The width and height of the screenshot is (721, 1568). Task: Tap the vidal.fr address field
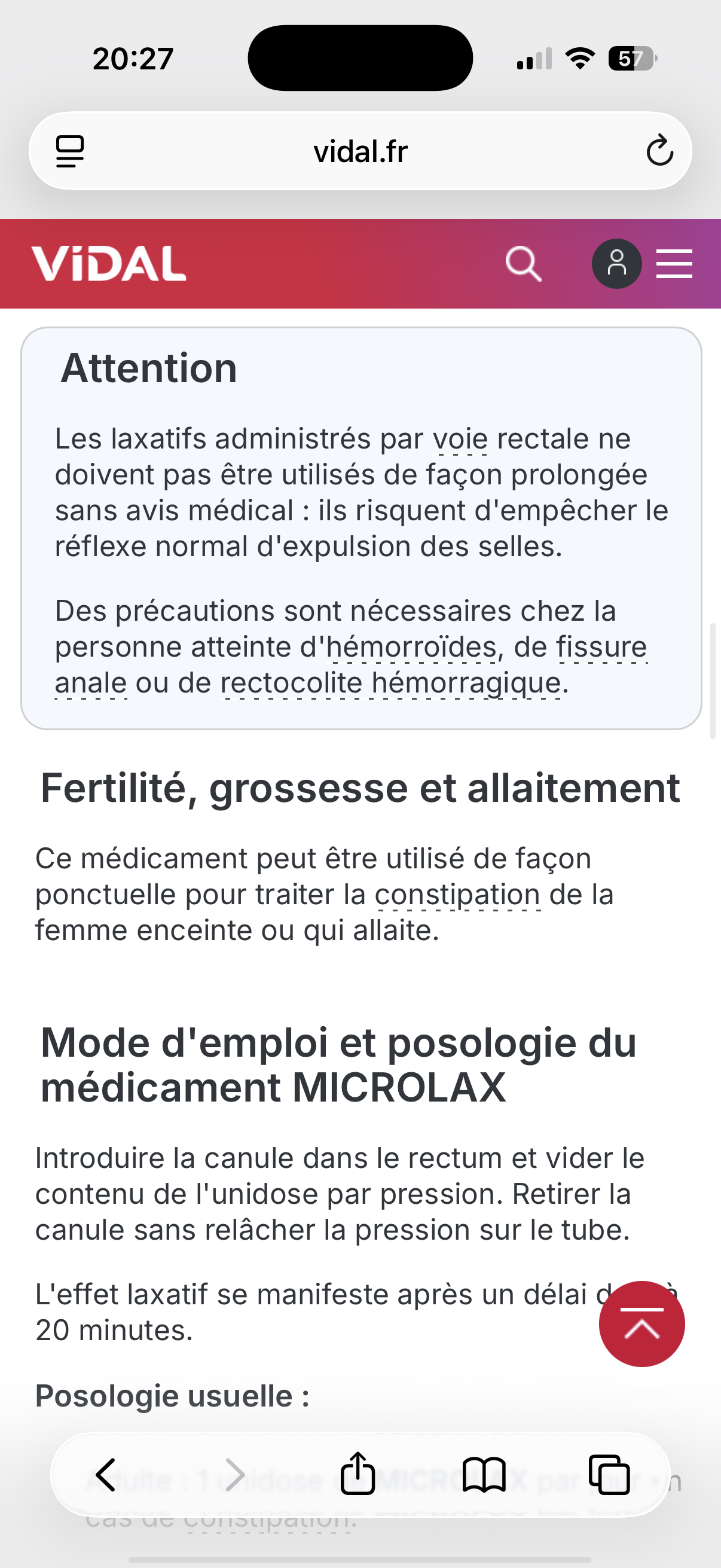360,151
